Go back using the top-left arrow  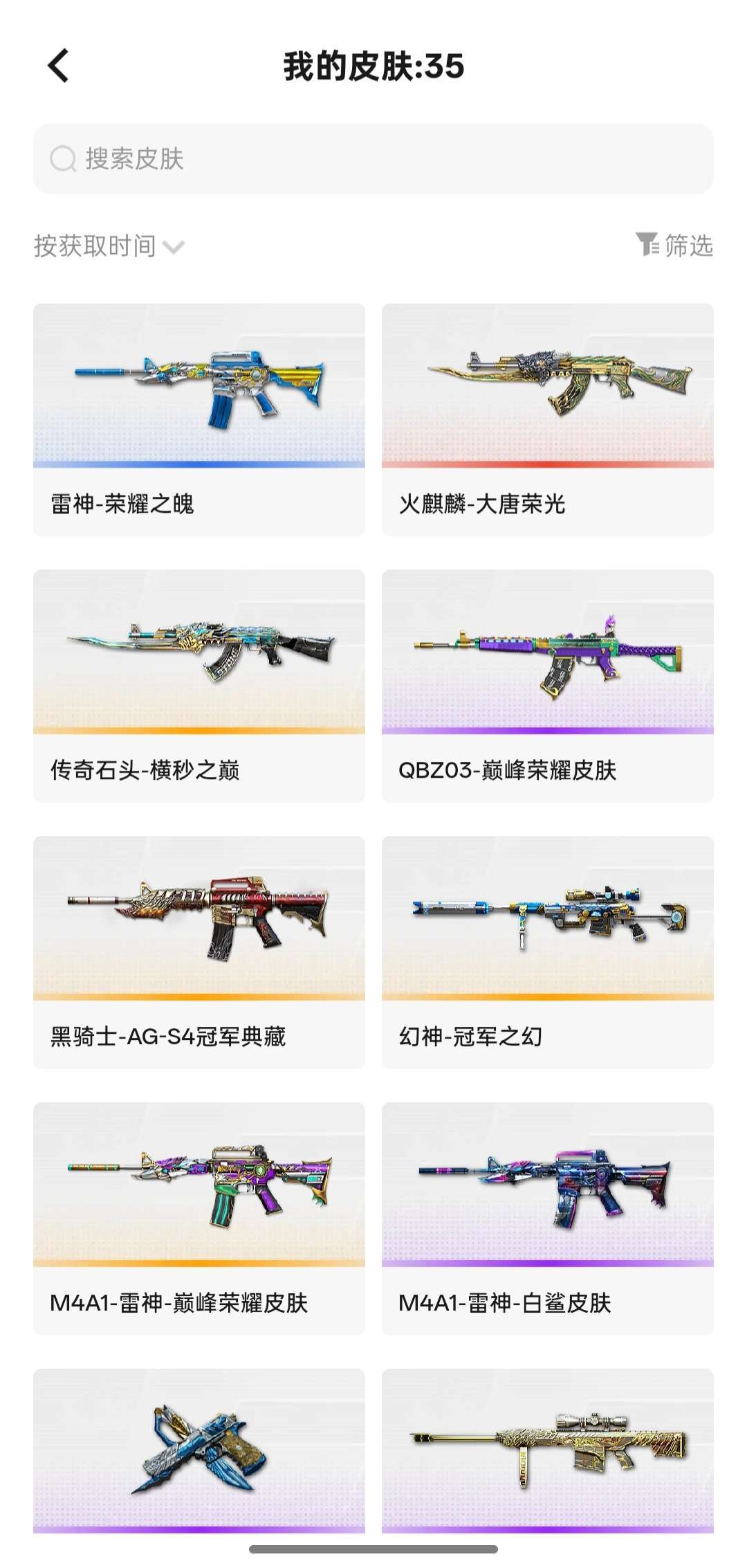(x=59, y=66)
